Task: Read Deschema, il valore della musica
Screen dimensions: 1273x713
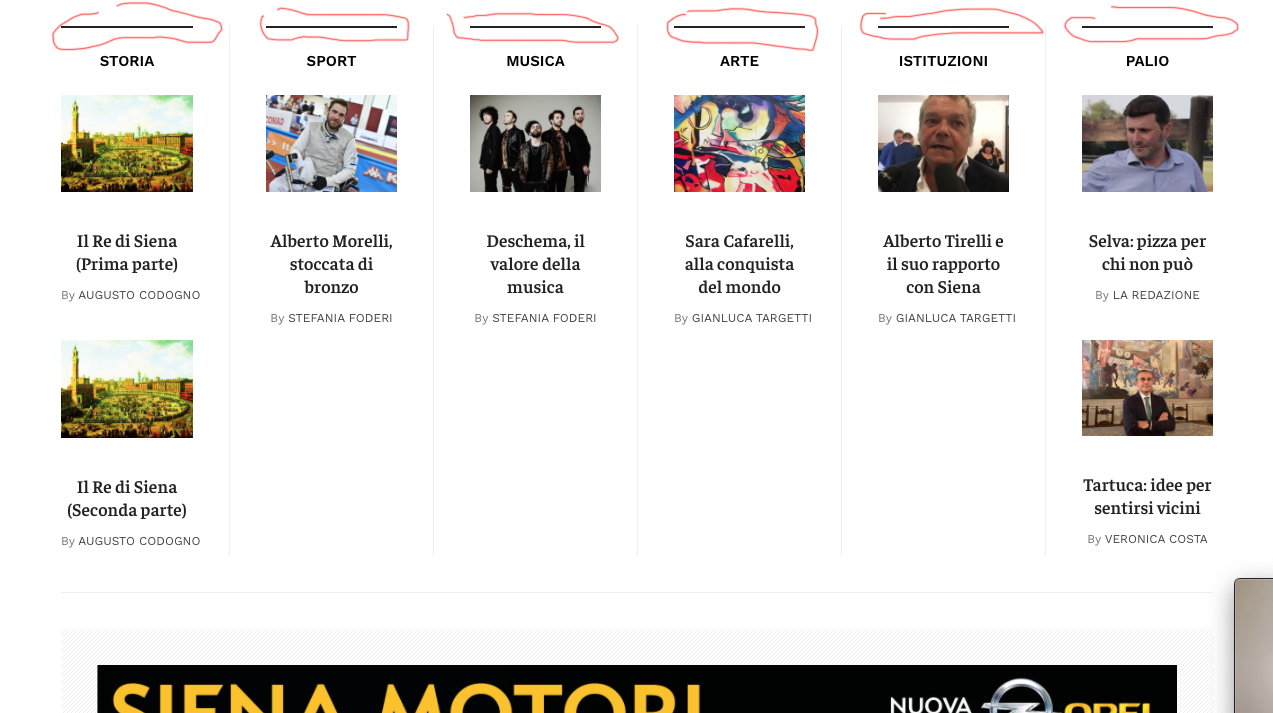Action: (535, 264)
